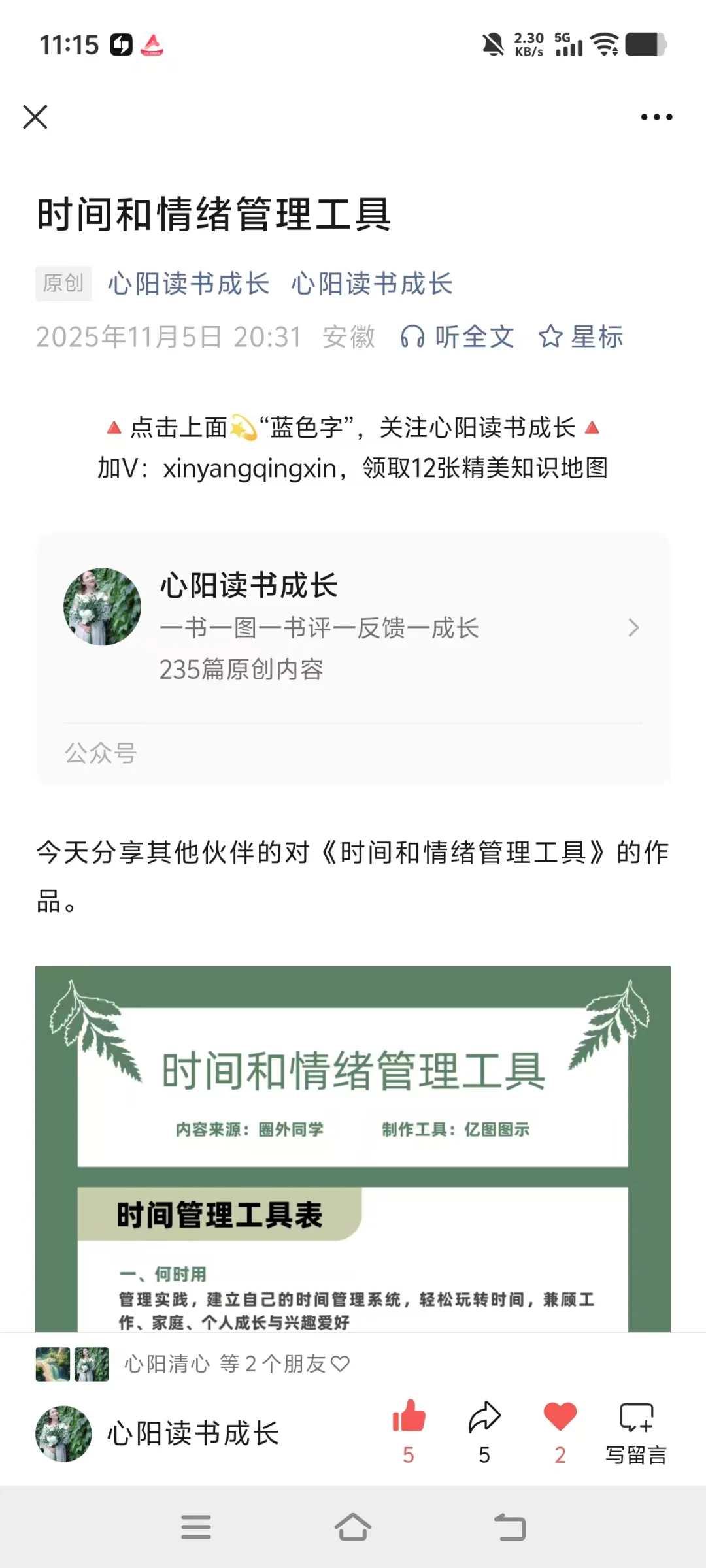706x1568 pixels.
Task: Open the more options menu via three dots
Action: point(656,116)
